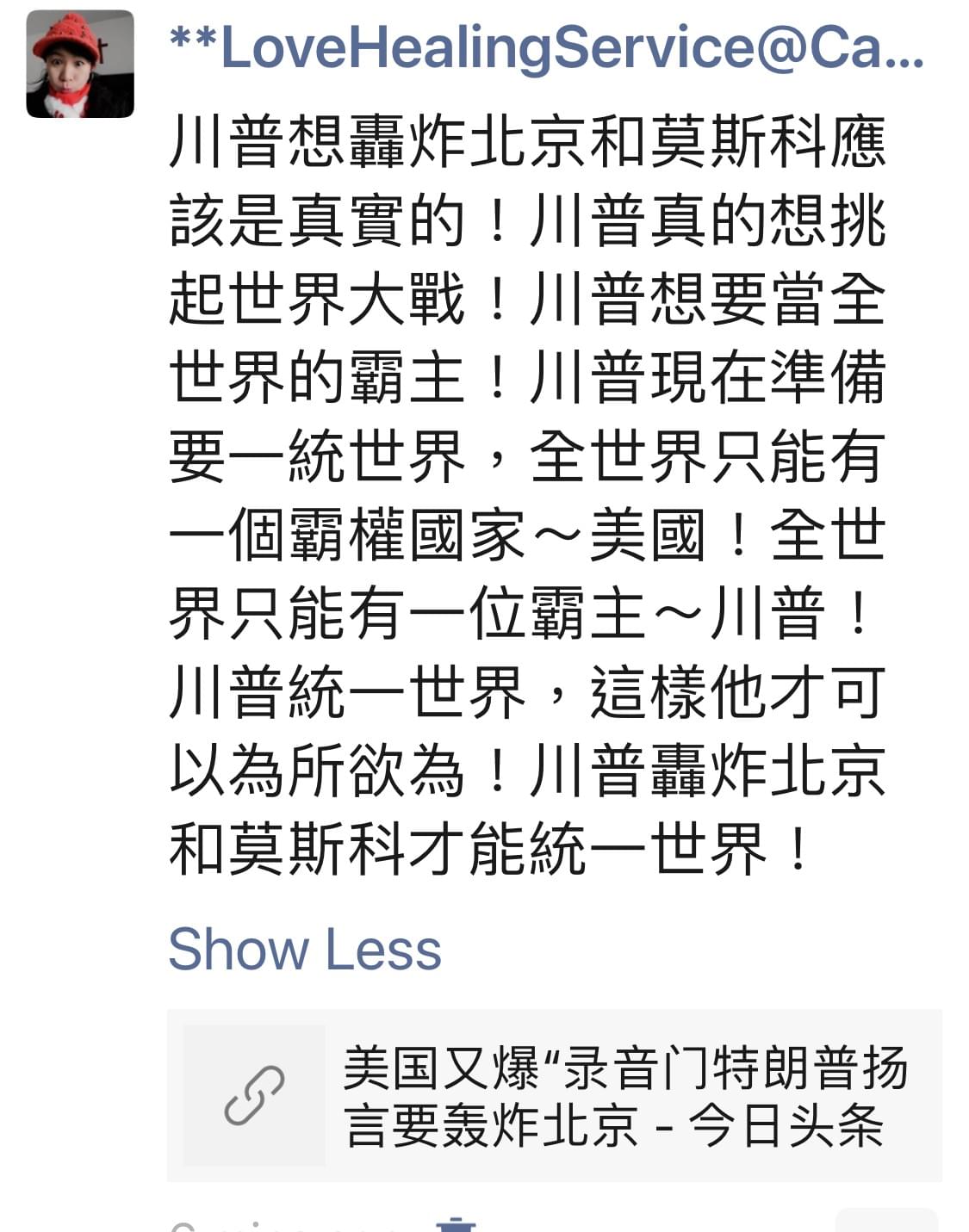Image resolution: width=969 pixels, height=1232 pixels.
Task: Delete the post with the trash icon
Action: coord(456,1225)
